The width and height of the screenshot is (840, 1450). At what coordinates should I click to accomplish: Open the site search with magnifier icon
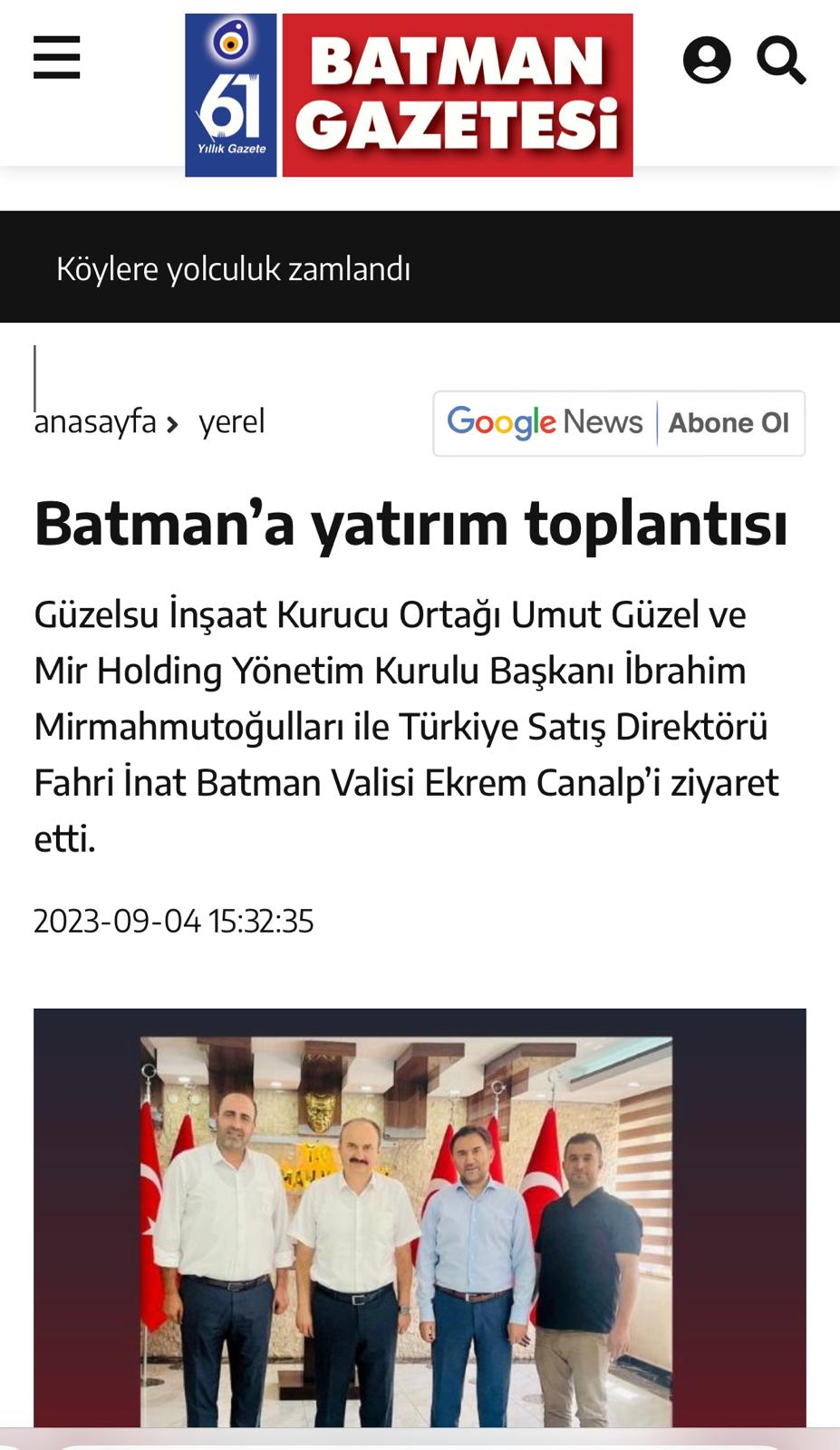[783, 61]
